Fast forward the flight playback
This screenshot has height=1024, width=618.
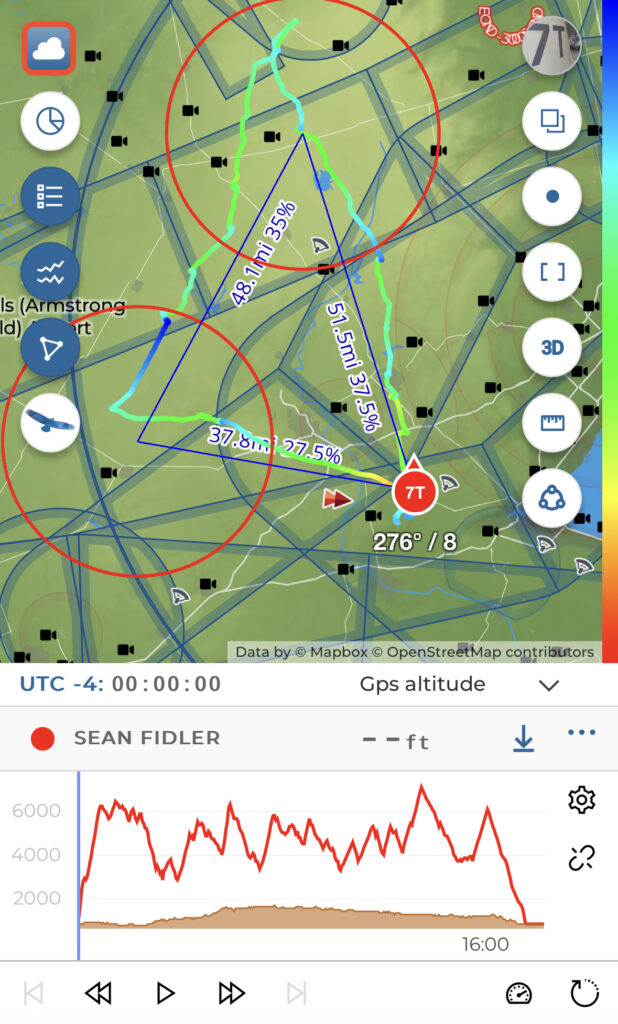[231, 993]
